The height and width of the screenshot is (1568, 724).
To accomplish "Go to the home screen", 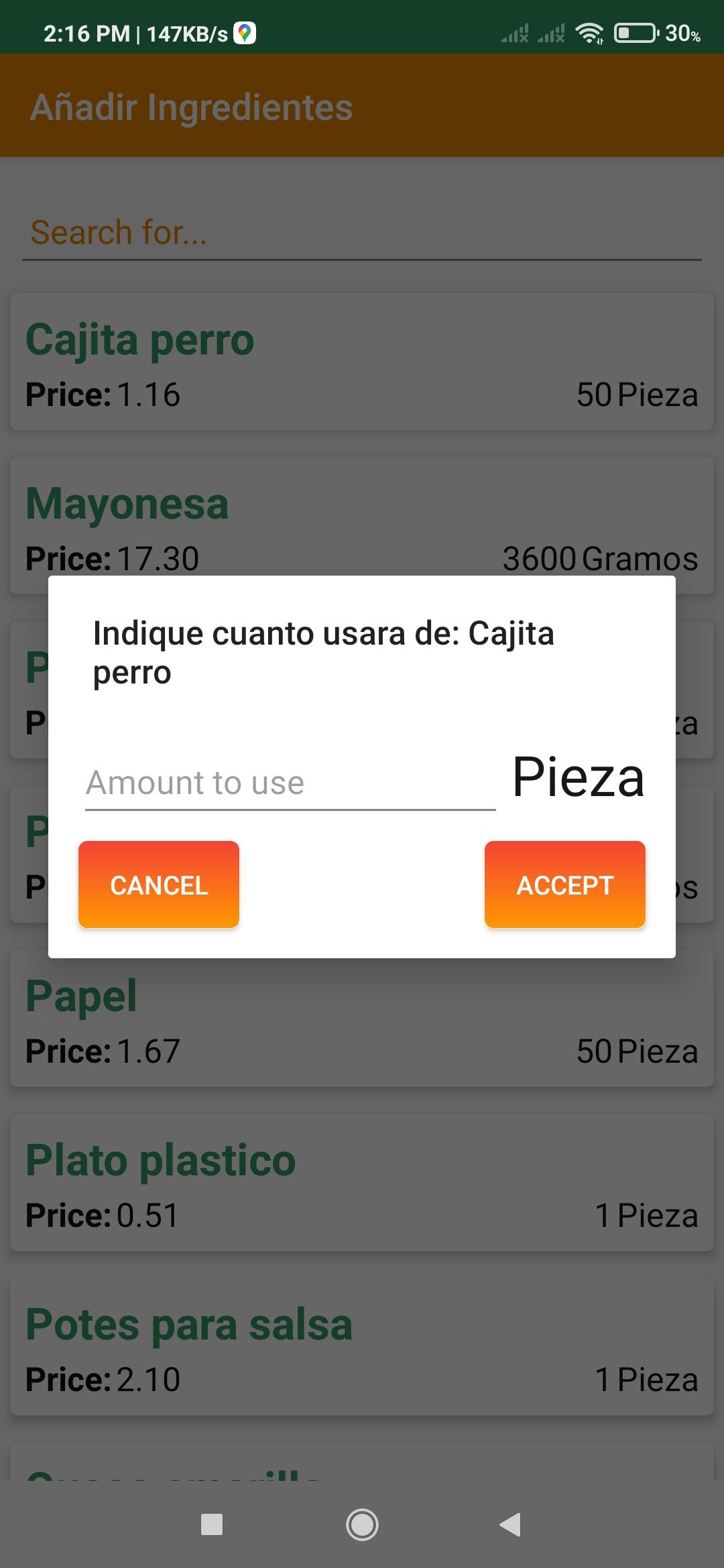I will coord(362,1524).
